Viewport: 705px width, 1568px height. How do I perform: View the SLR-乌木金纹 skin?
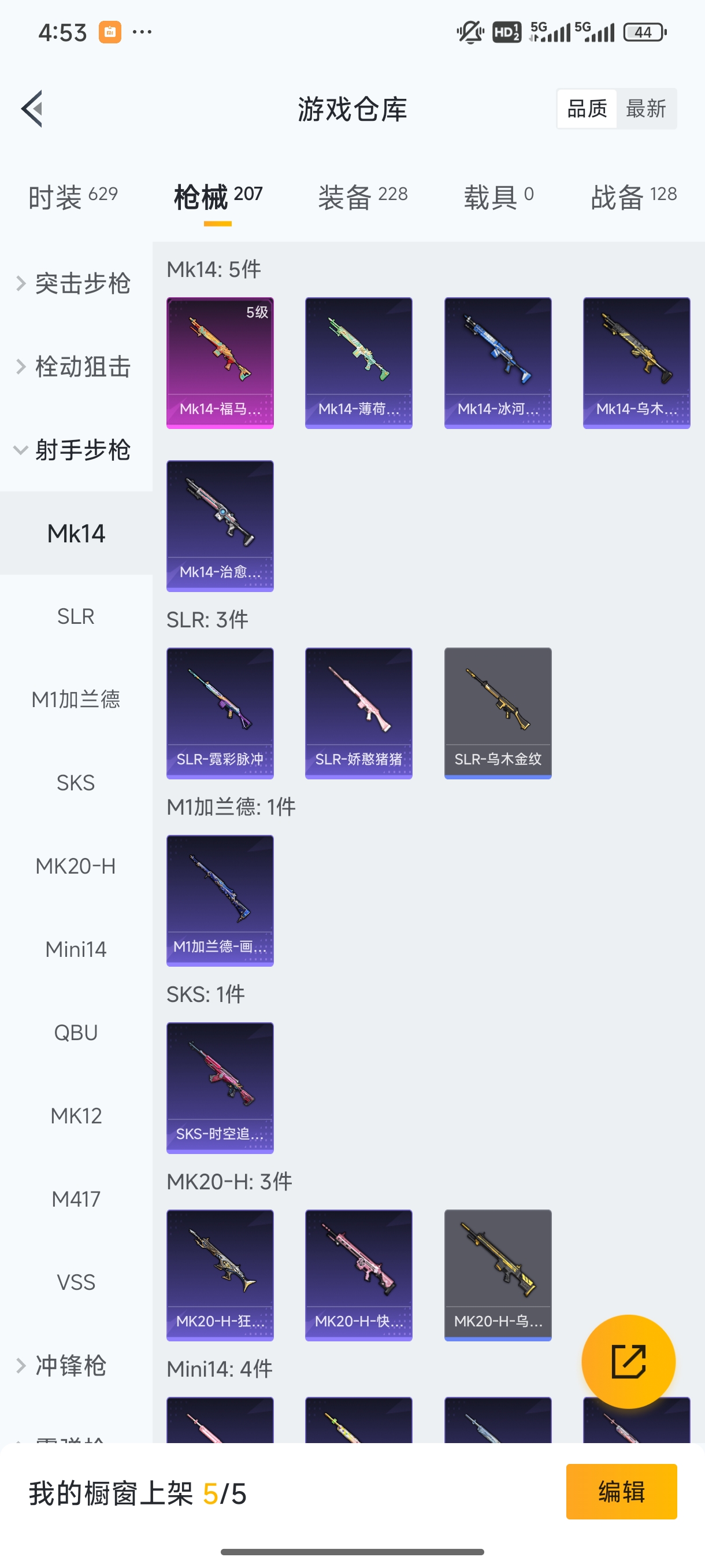pos(498,712)
